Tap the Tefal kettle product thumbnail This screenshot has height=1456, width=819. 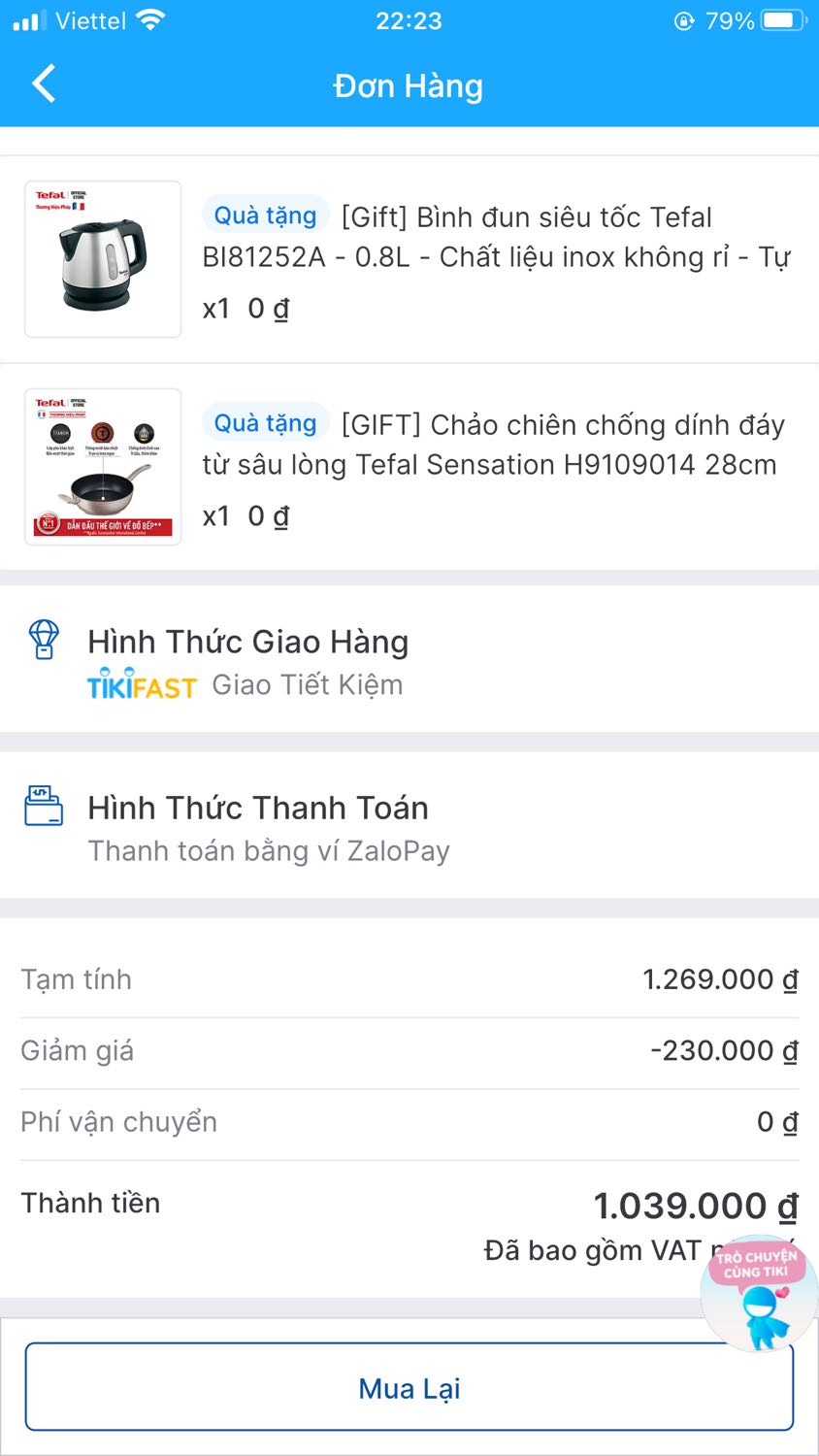[102, 258]
